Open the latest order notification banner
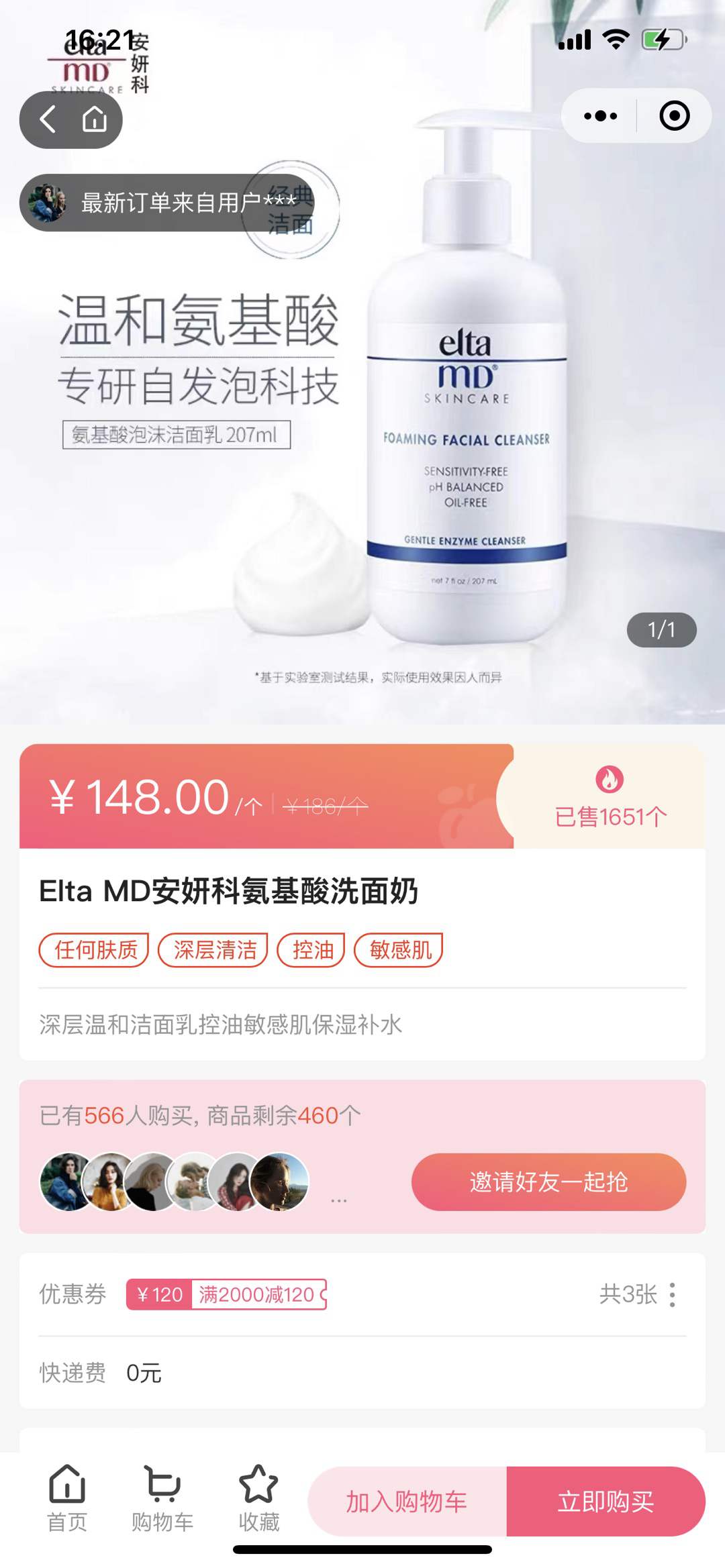This screenshot has width=725, height=1568. tap(166, 203)
